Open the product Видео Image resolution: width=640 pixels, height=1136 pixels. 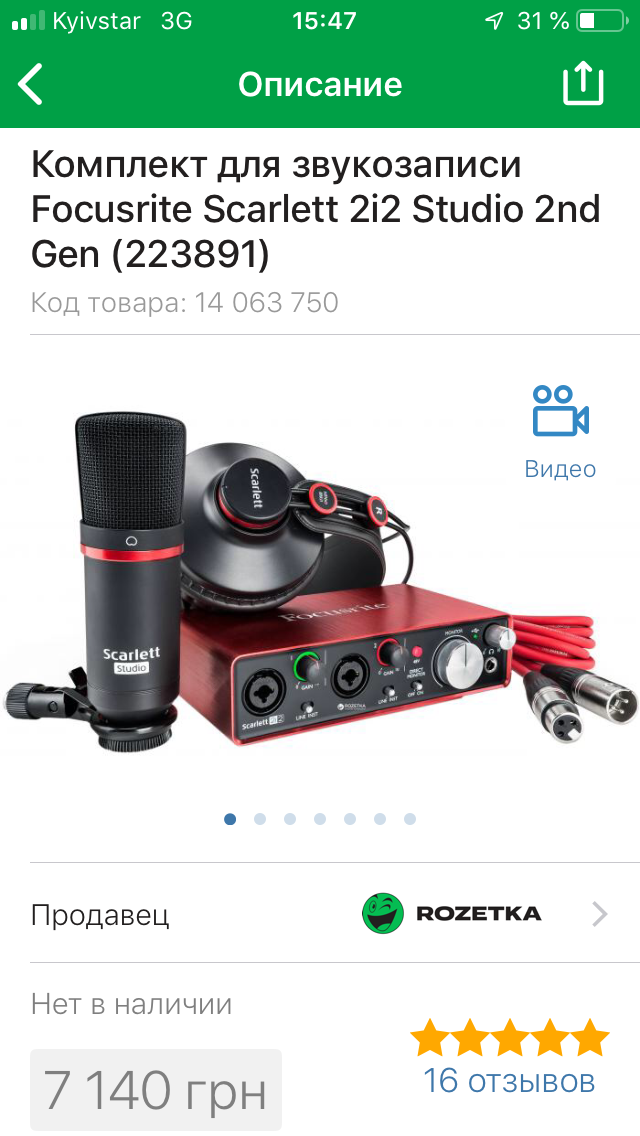tap(560, 431)
